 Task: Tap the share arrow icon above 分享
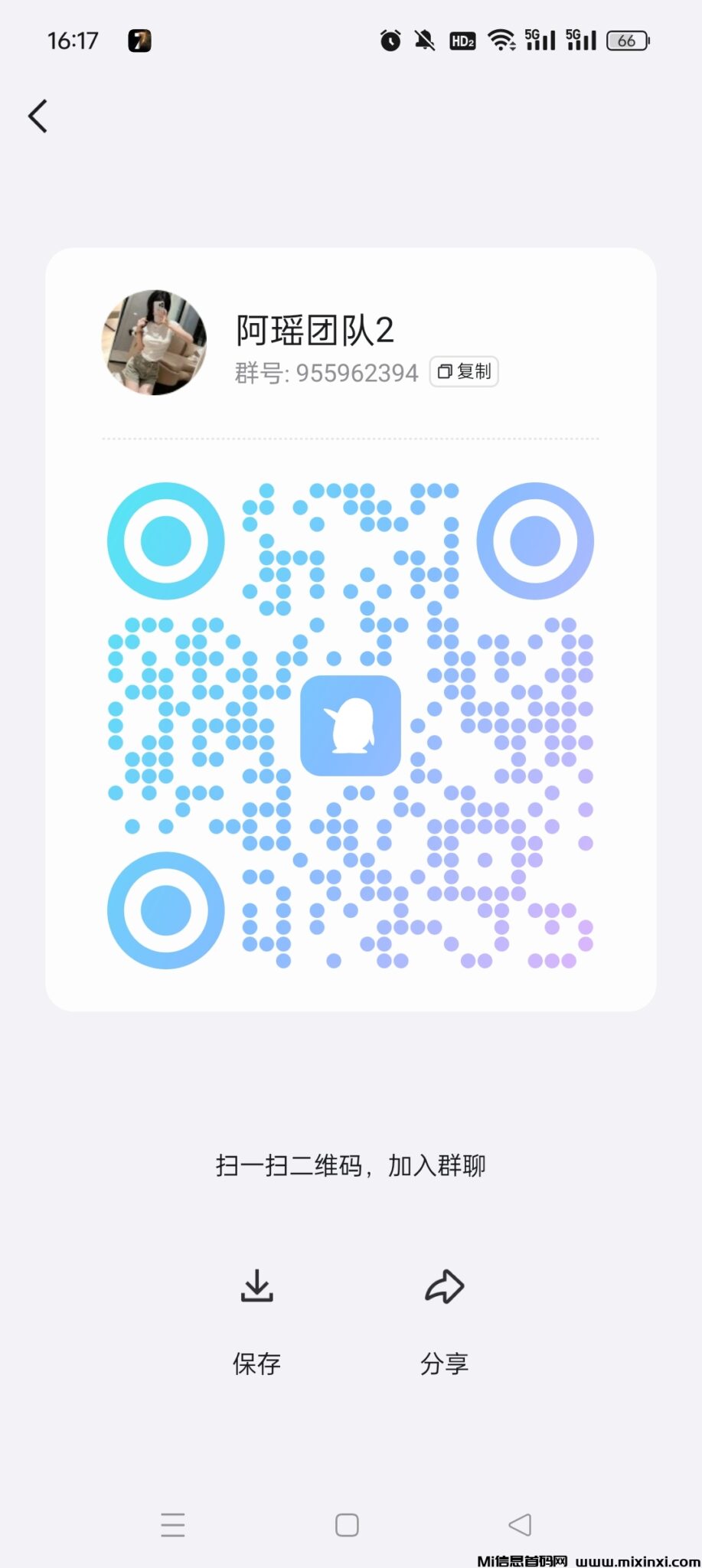444,1286
